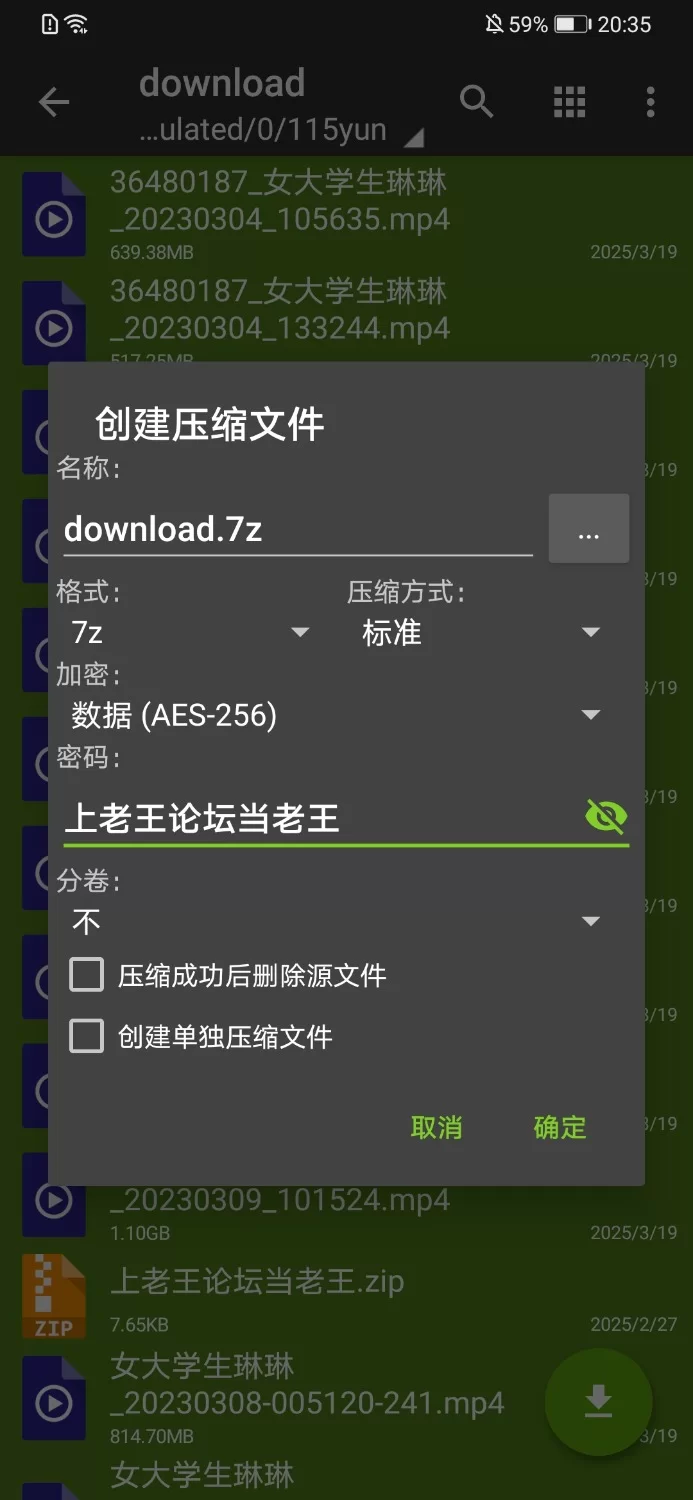Edit the archive name field download.7z
The height and width of the screenshot is (1500, 693).
pyautogui.click(x=298, y=528)
